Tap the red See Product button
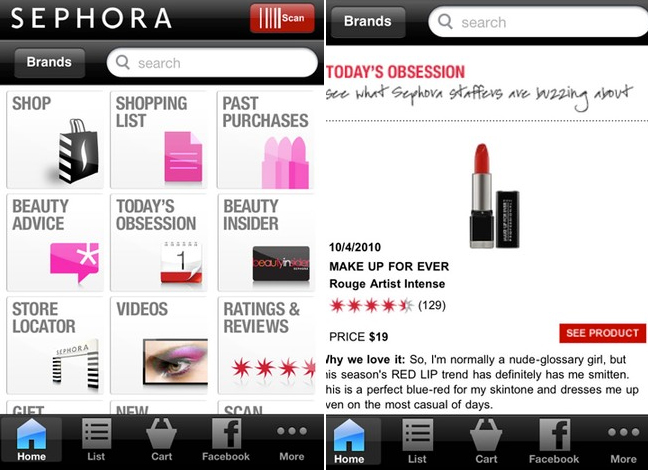Screen dimensions: 648x470 pos(602,333)
